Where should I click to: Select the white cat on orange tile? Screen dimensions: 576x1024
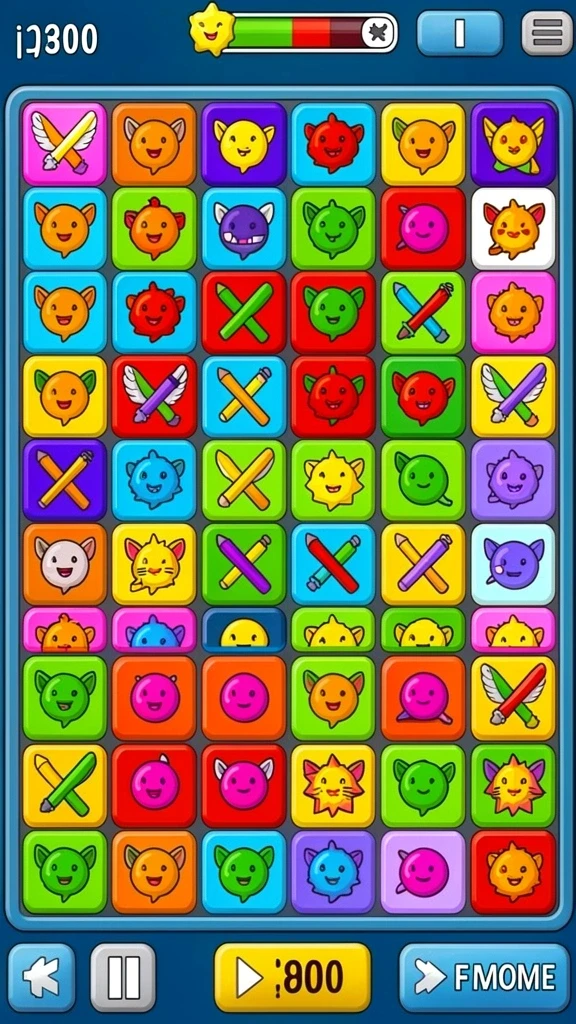pyautogui.click(x=65, y=564)
